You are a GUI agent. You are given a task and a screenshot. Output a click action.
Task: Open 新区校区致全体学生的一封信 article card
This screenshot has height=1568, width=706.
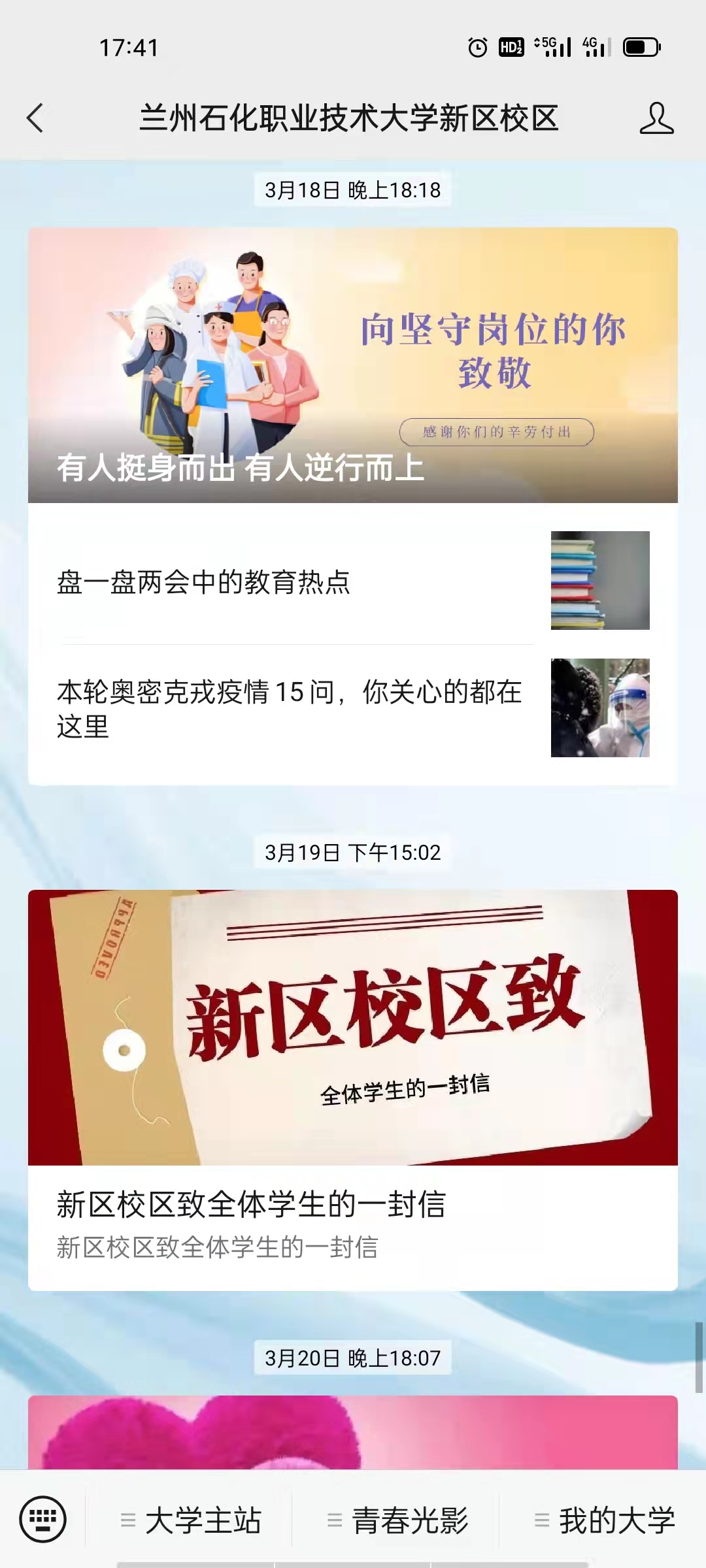pos(353,1090)
